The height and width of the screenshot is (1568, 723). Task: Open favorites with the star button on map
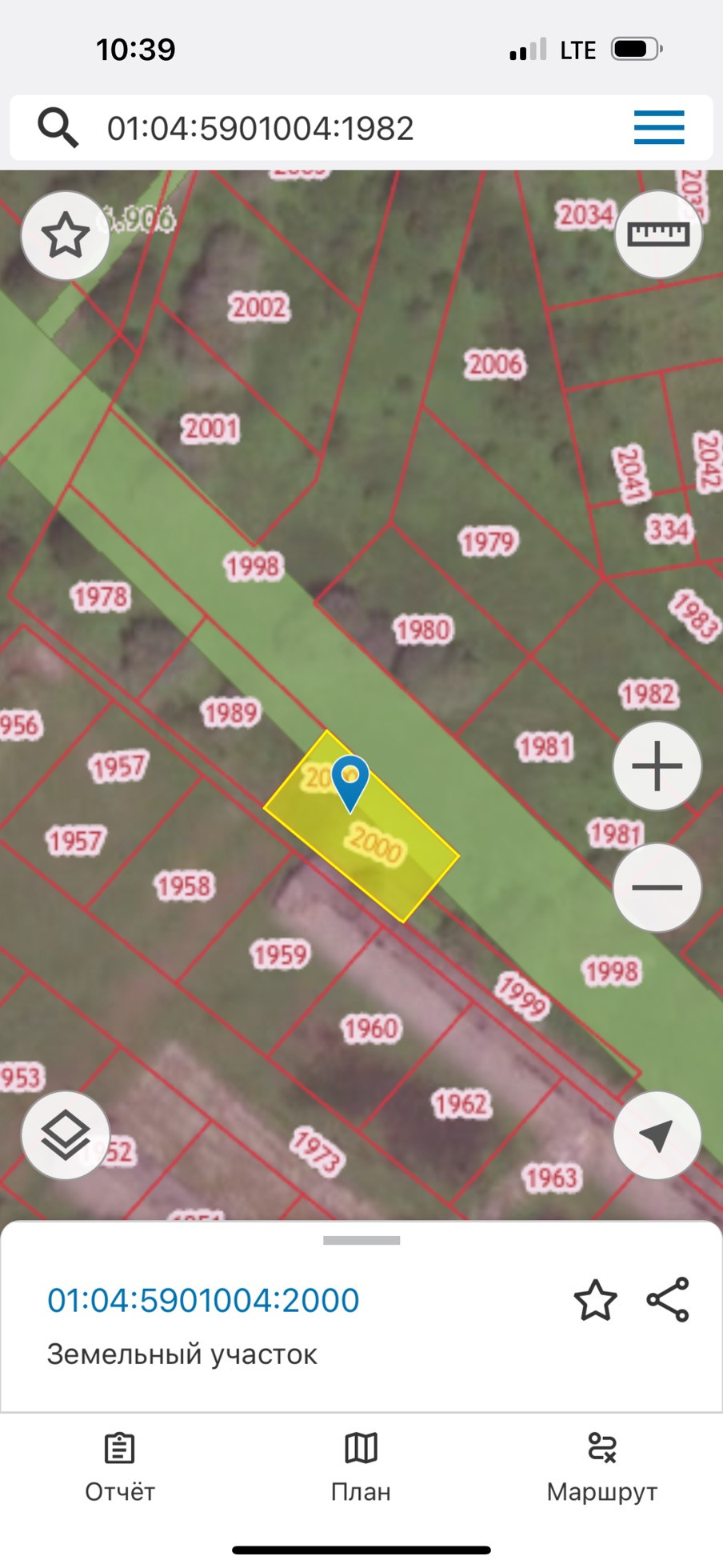coord(65,236)
